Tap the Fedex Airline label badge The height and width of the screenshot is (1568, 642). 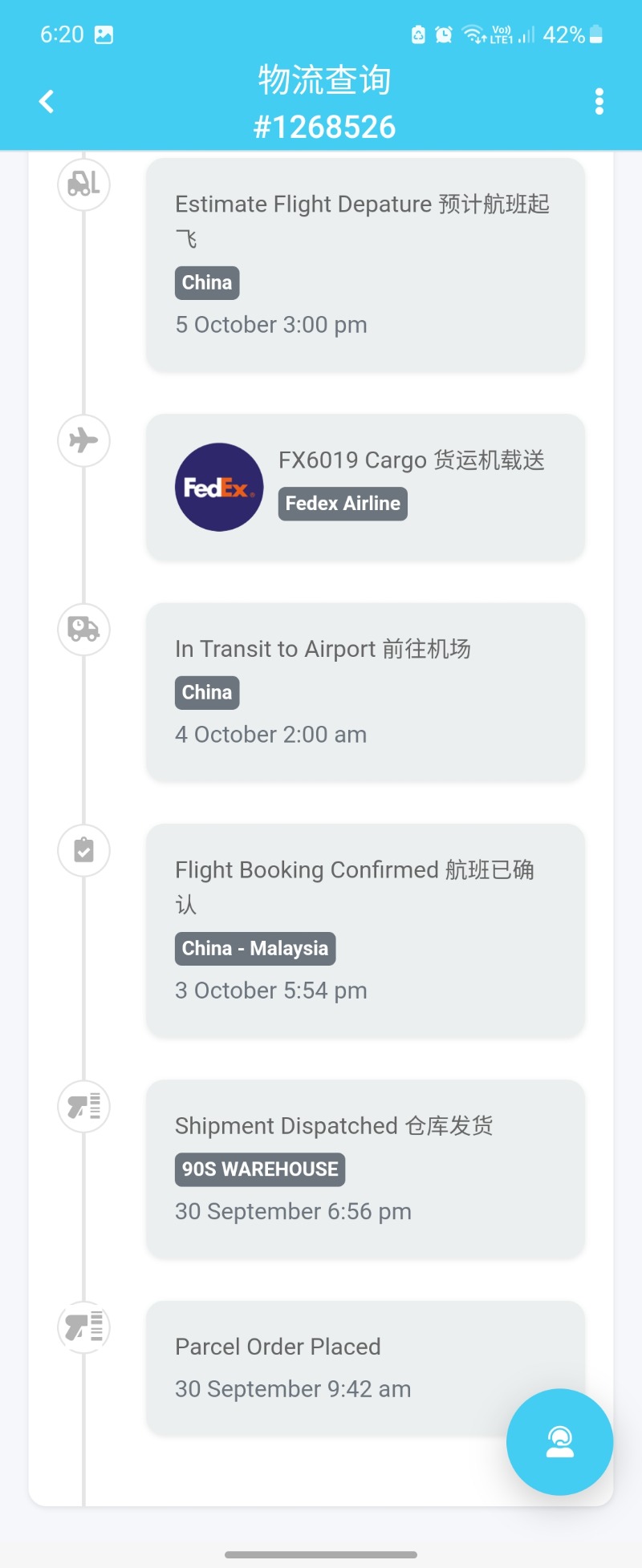[343, 503]
